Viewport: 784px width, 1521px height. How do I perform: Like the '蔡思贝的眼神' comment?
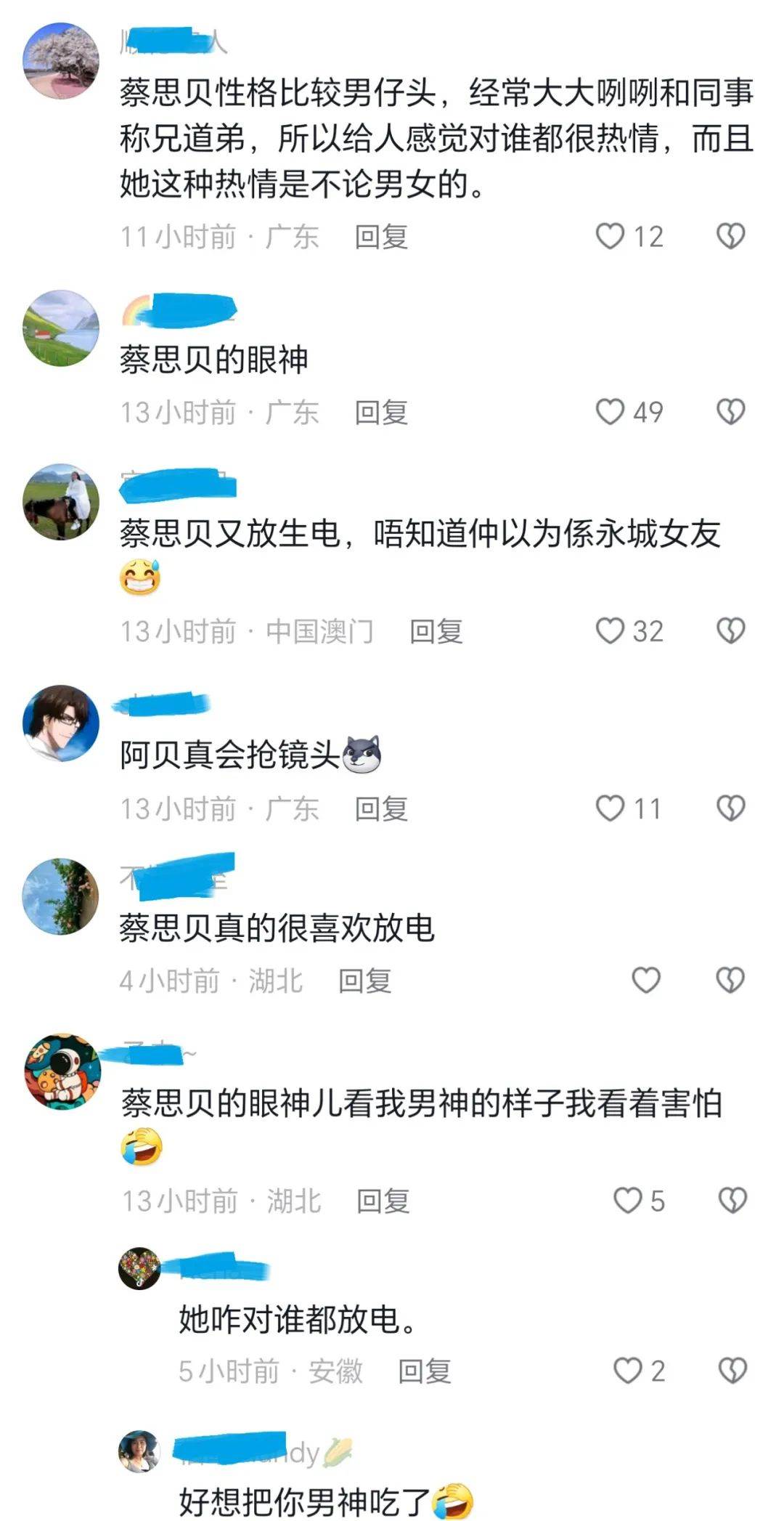[x=610, y=412]
